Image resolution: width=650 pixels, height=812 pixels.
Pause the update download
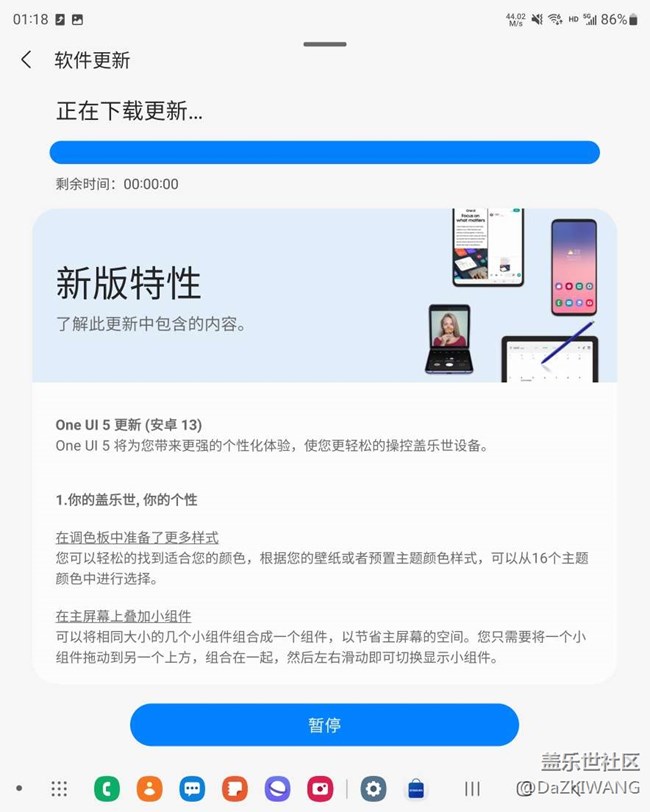coord(324,725)
